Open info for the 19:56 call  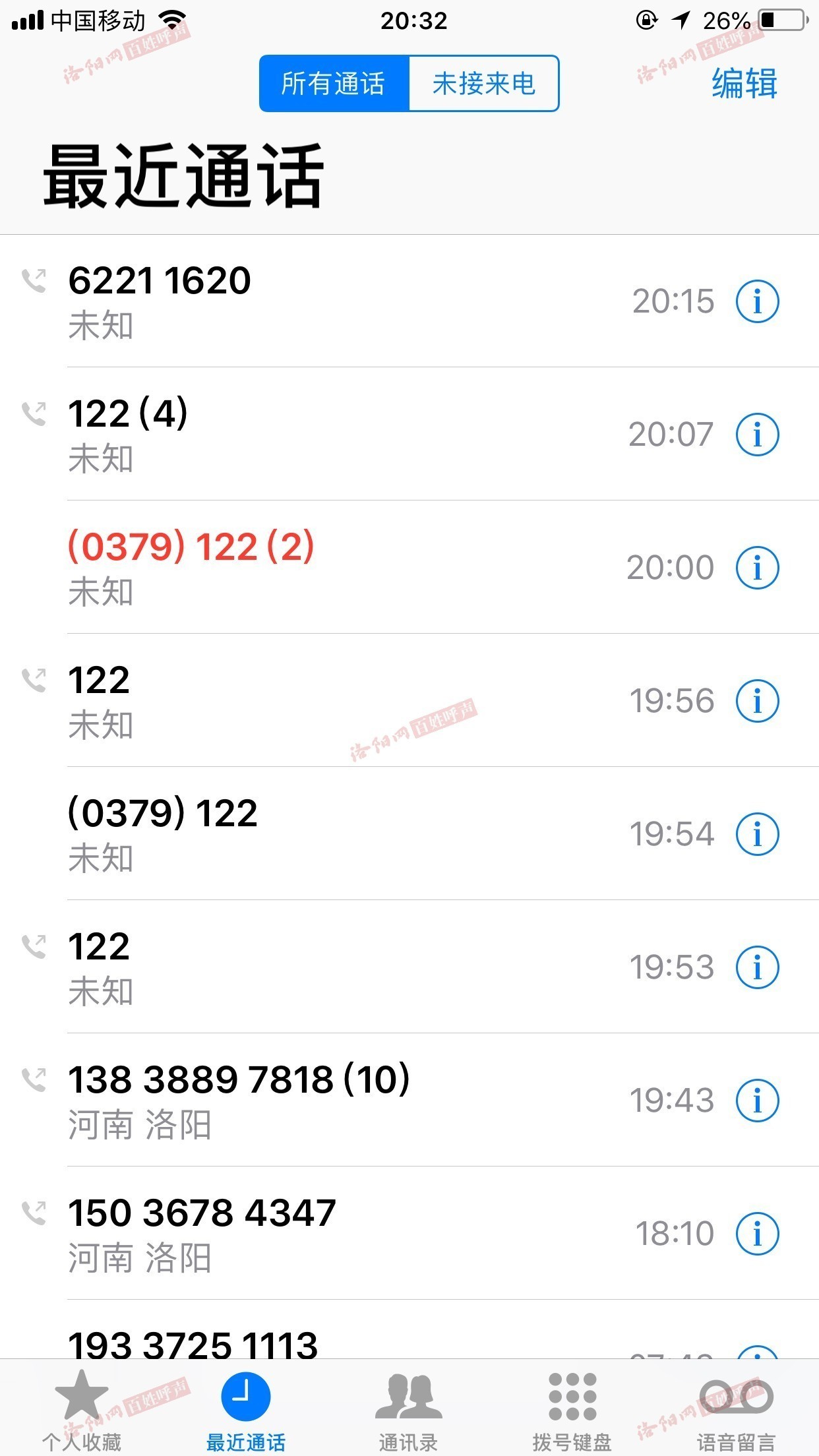click(x=757, y=701)
